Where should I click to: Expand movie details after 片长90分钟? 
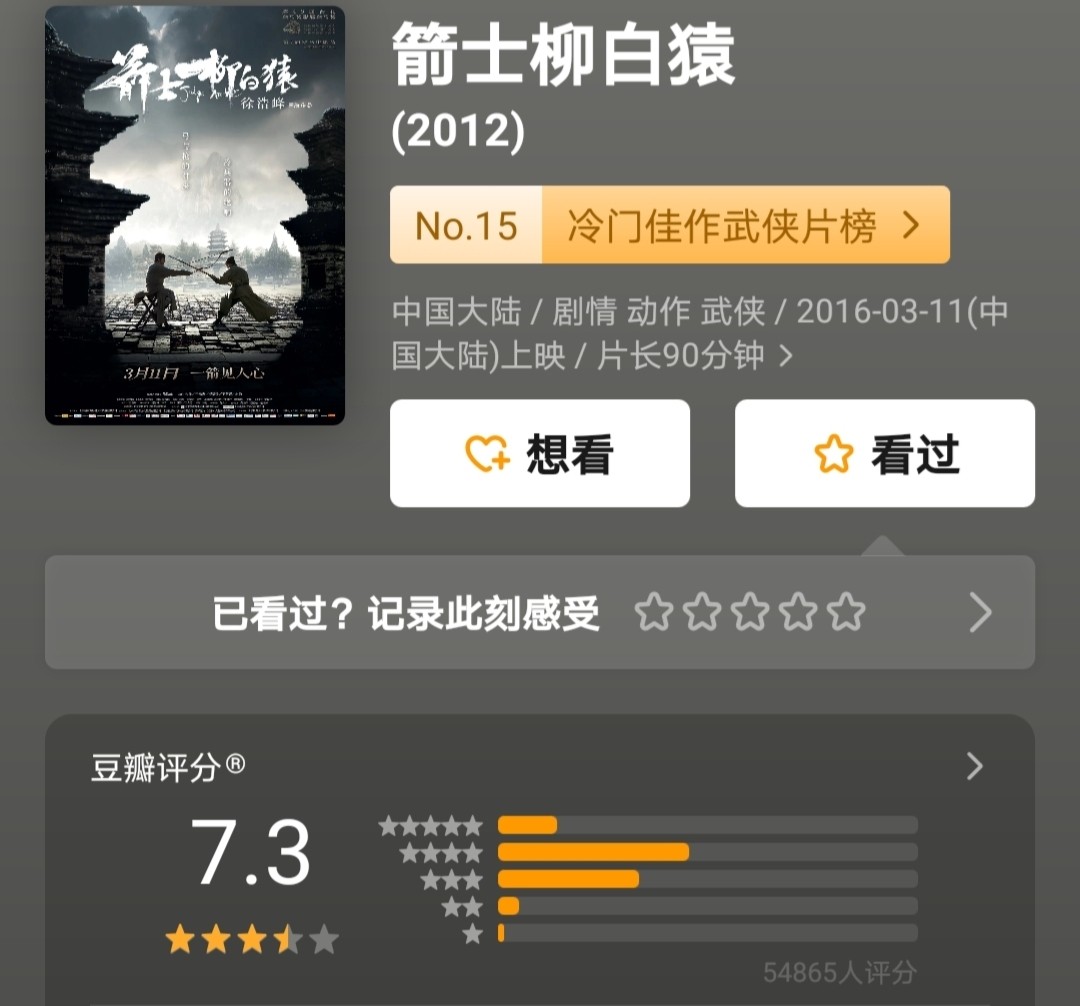(786, 355)
